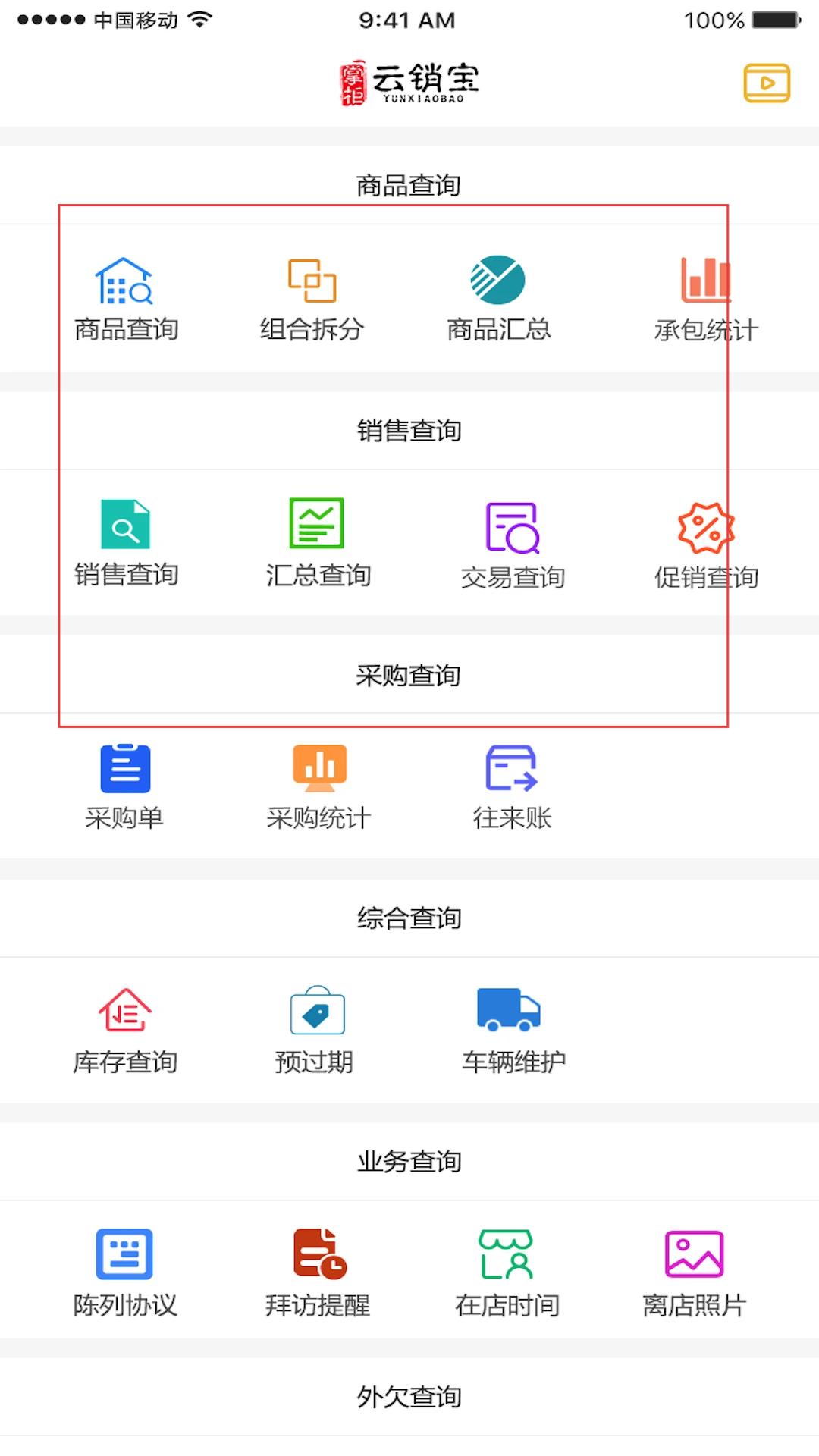819x1456 pixels.
Task: Open the video tutorial icon
Action: 767,83
